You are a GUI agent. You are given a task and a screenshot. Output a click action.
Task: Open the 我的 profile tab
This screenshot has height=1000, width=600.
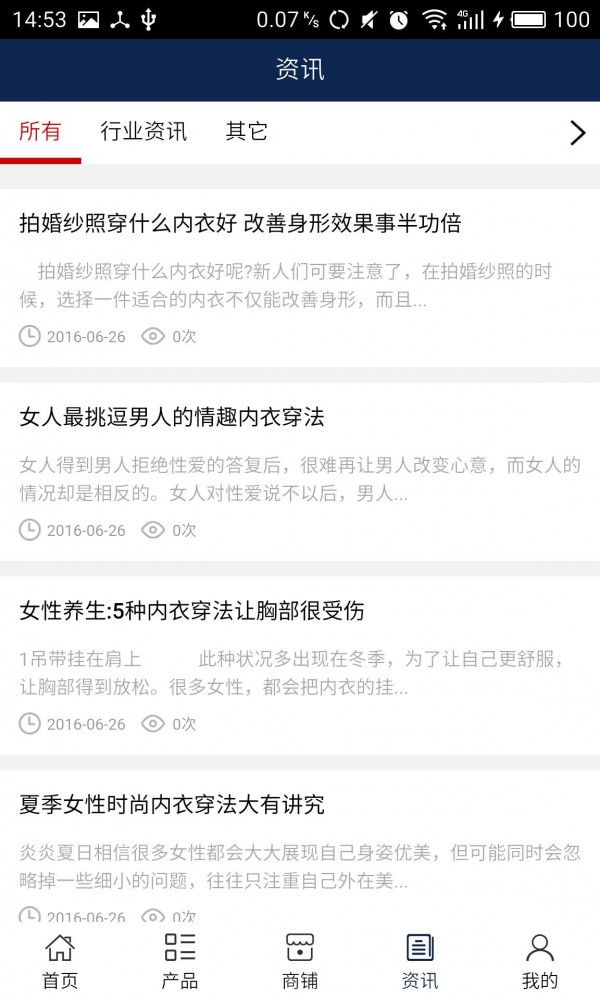(x=540, y=960)
